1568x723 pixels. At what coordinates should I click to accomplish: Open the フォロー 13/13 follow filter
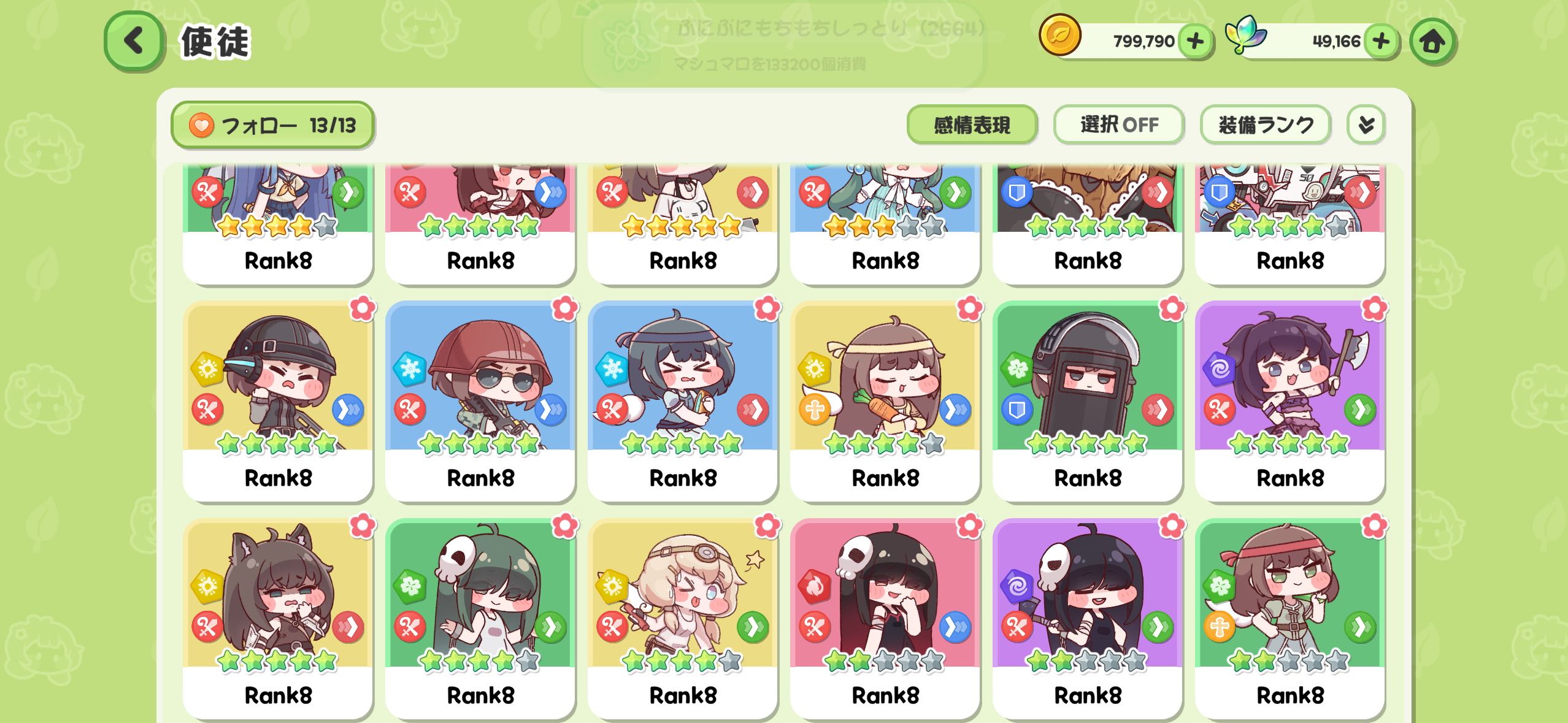(272, 125)
